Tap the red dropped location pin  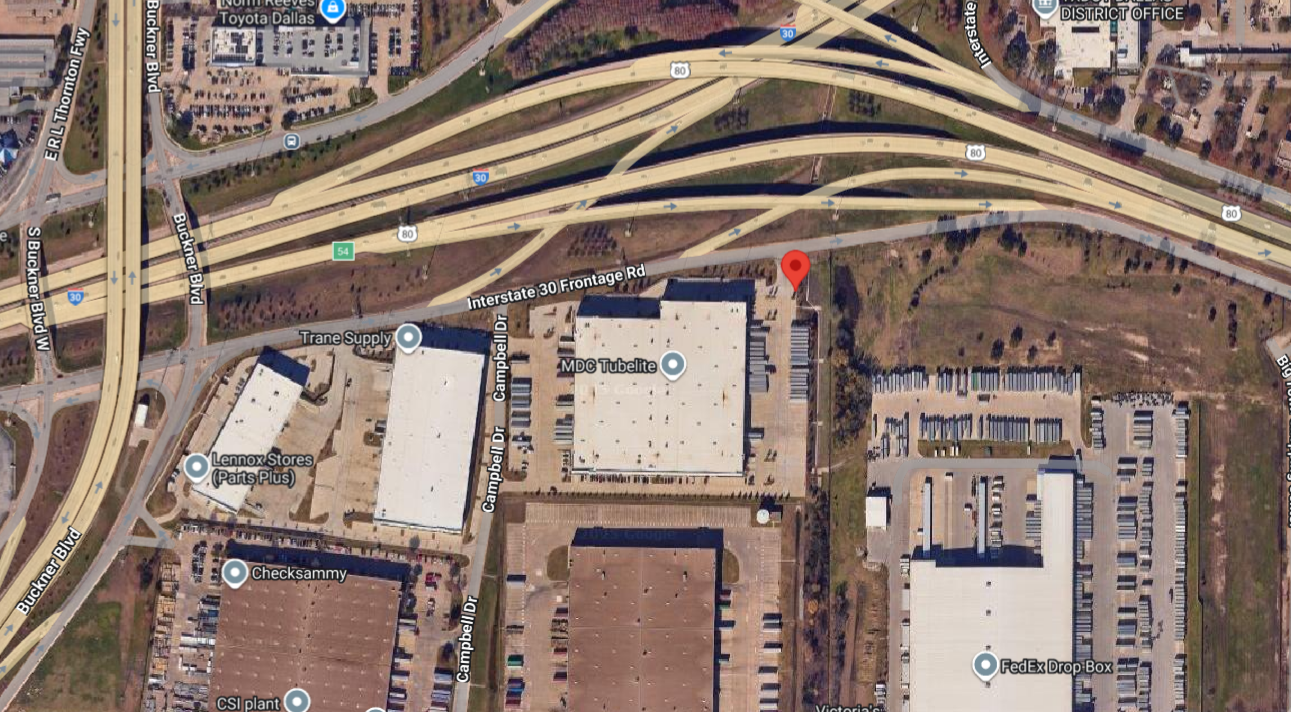pos(795,268)
